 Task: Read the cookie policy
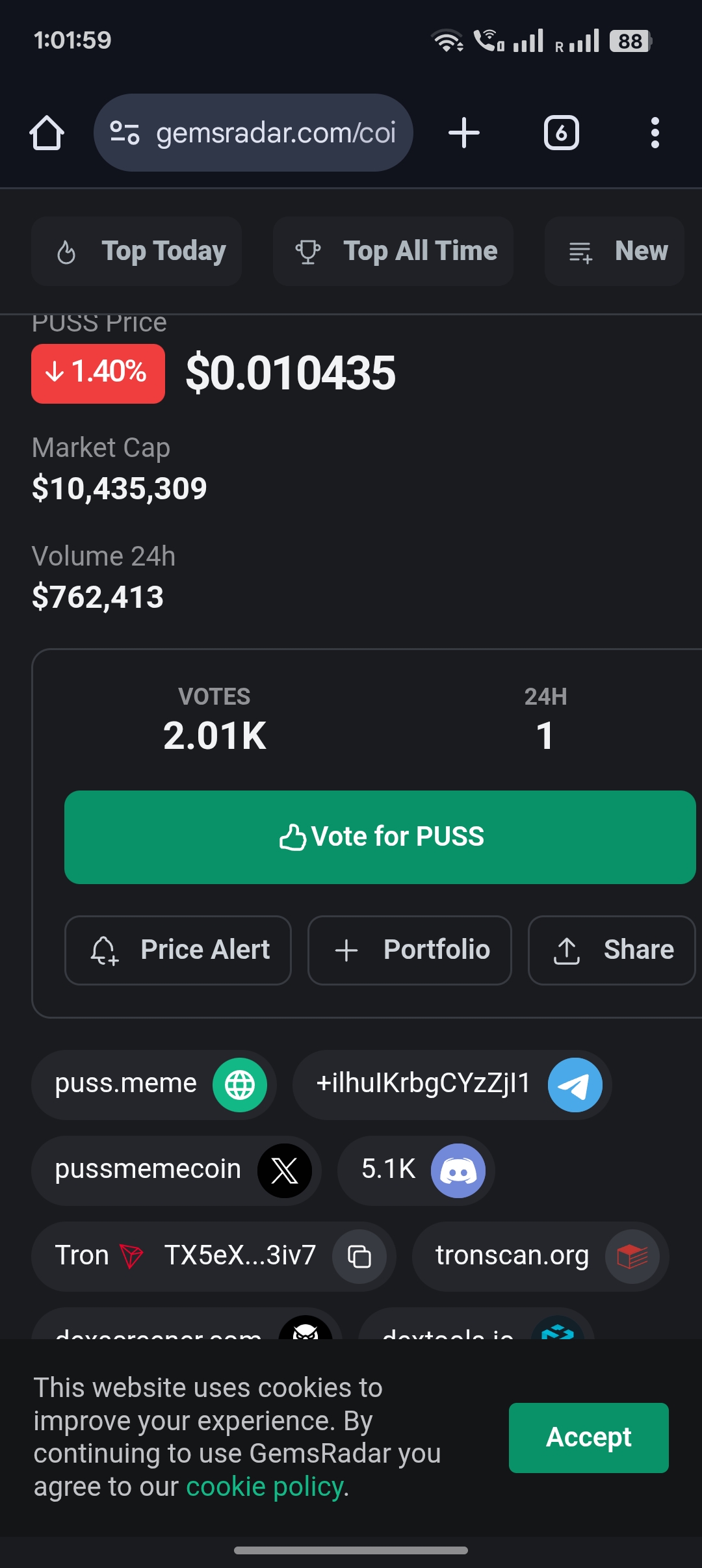265,1487
